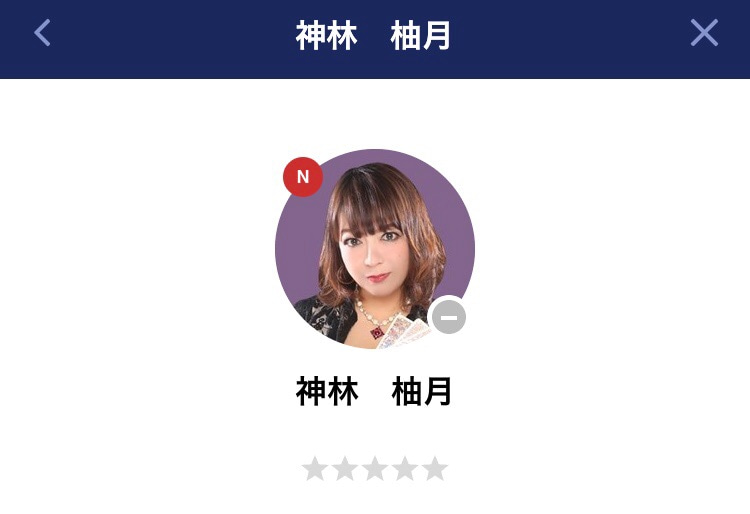
Task: Open 神林 柚月's profile photo
Action: click(x=375, y=249)
